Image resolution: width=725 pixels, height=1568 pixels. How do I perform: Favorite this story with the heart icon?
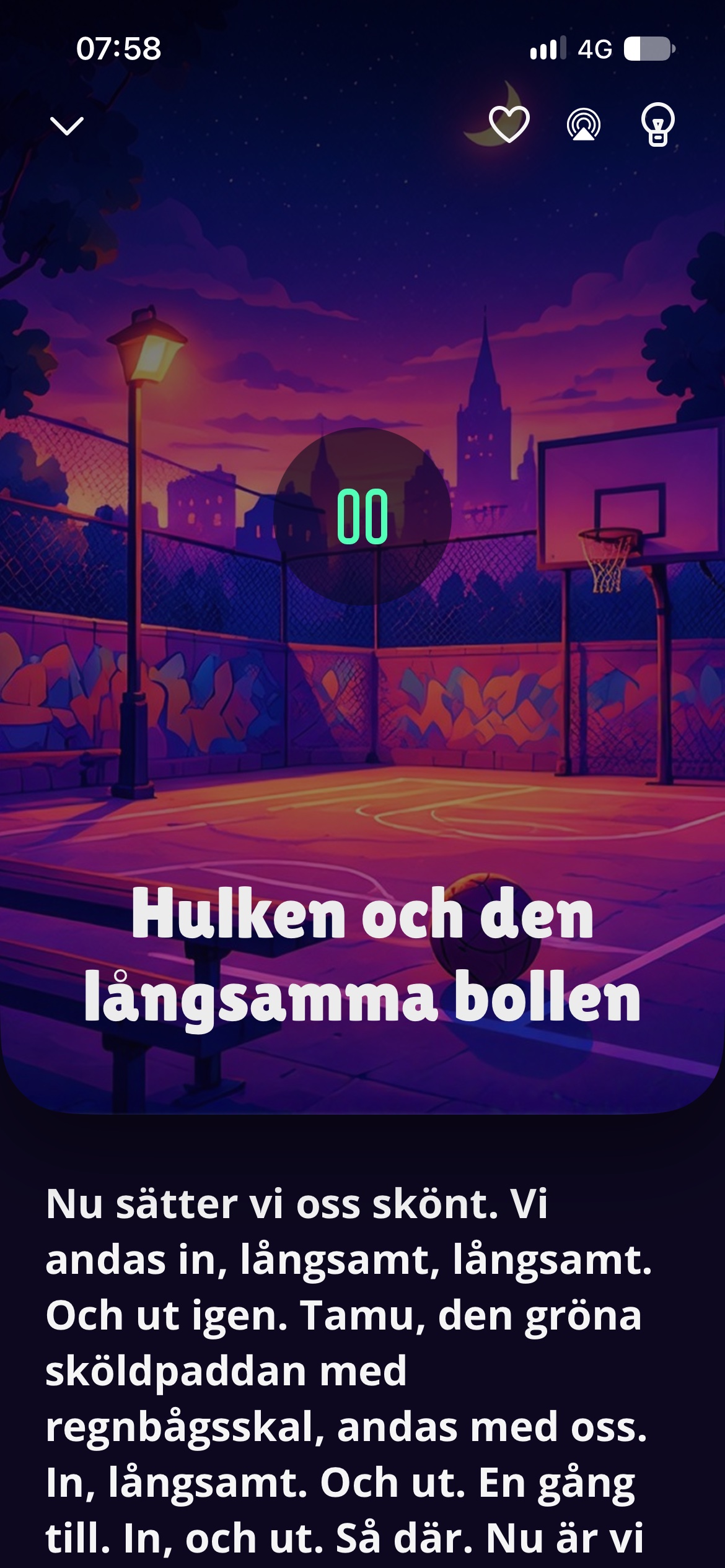(x=509, y=124)
